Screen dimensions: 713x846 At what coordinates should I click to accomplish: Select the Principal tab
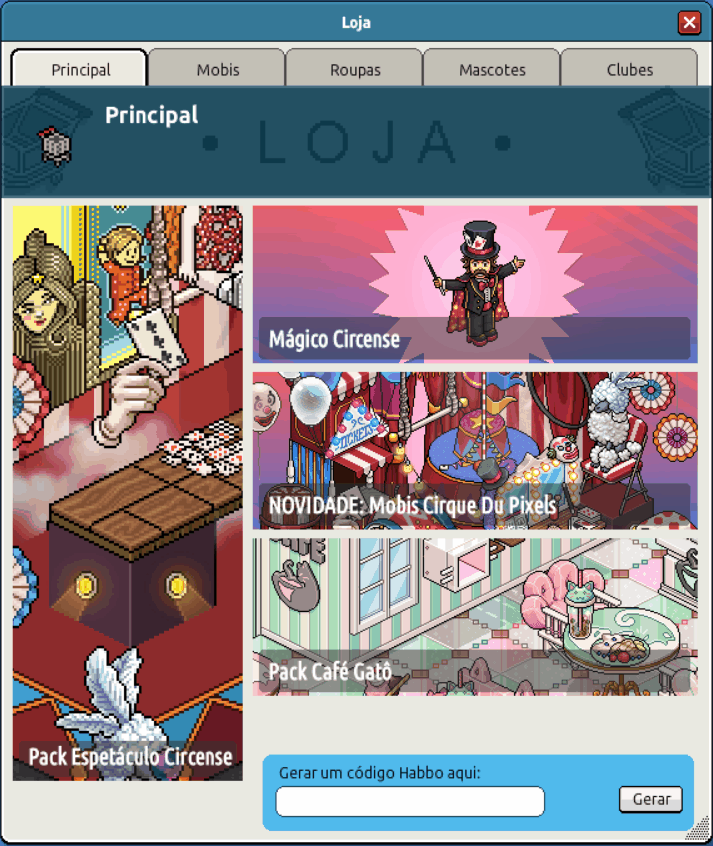79,69
